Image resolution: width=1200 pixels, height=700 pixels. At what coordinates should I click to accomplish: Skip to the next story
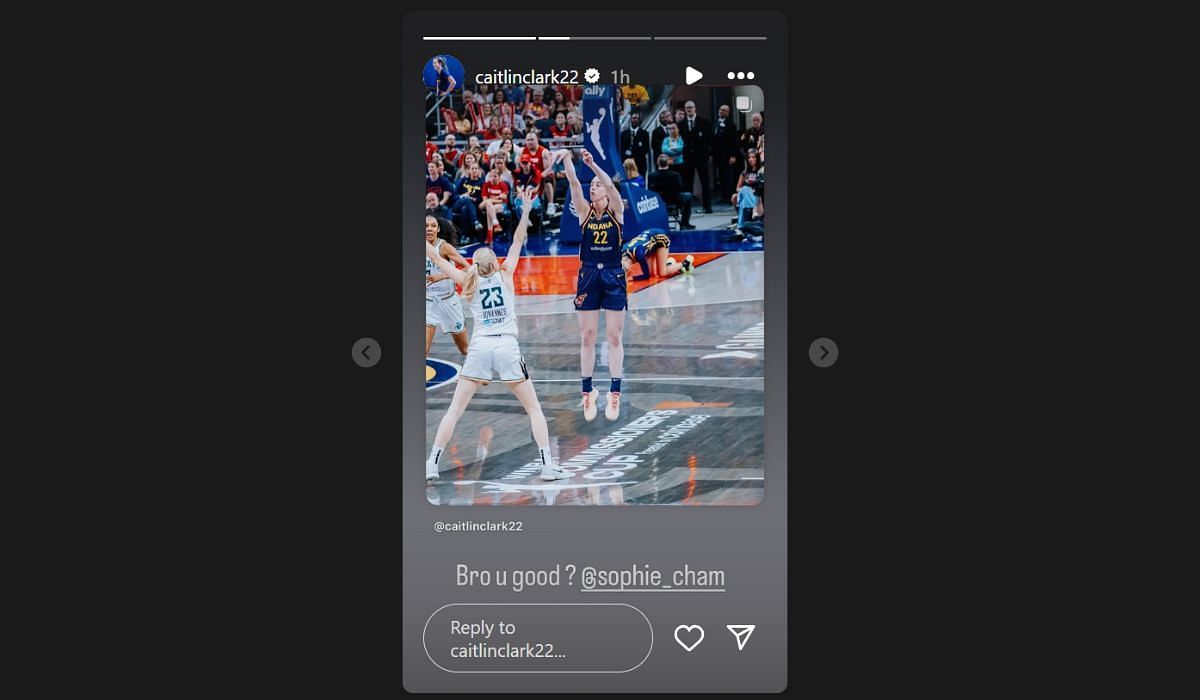823,352
